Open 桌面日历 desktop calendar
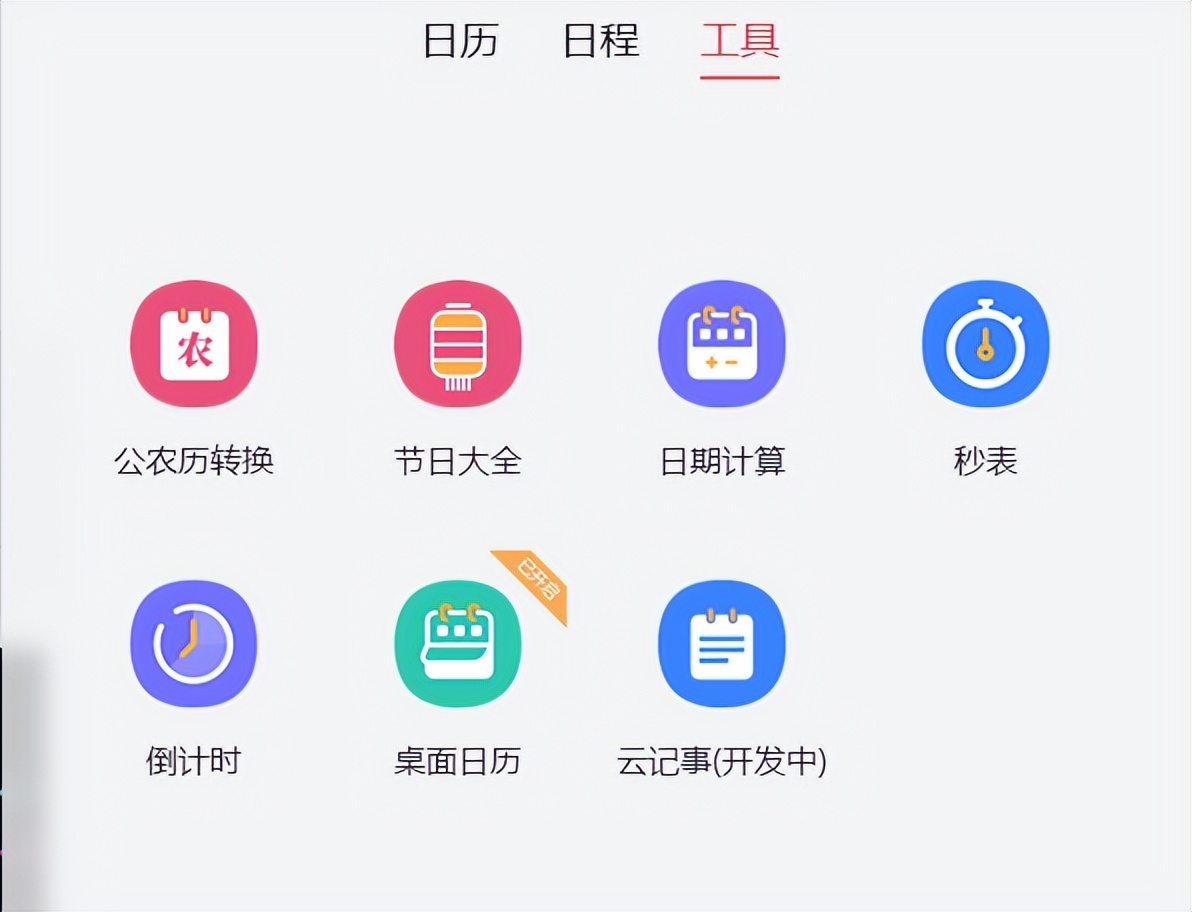 click(x=458, y=644)
